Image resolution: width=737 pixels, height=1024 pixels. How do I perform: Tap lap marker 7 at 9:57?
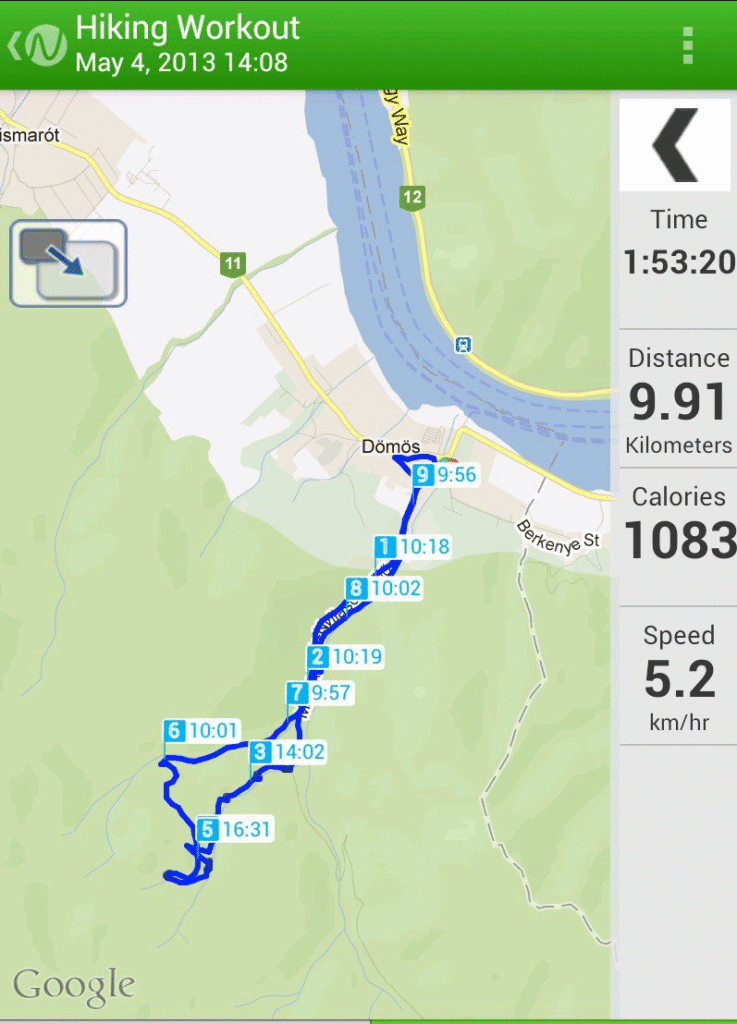coord(320,692)
